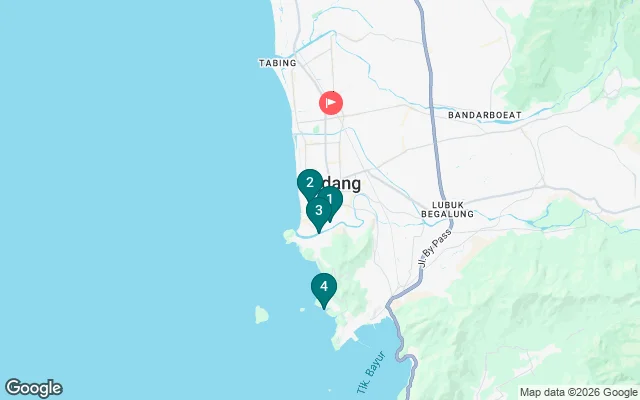The height and width of the screenshot is (400, 640).
Task: Select map marker number 1
Action: click(x=332, y=199)
